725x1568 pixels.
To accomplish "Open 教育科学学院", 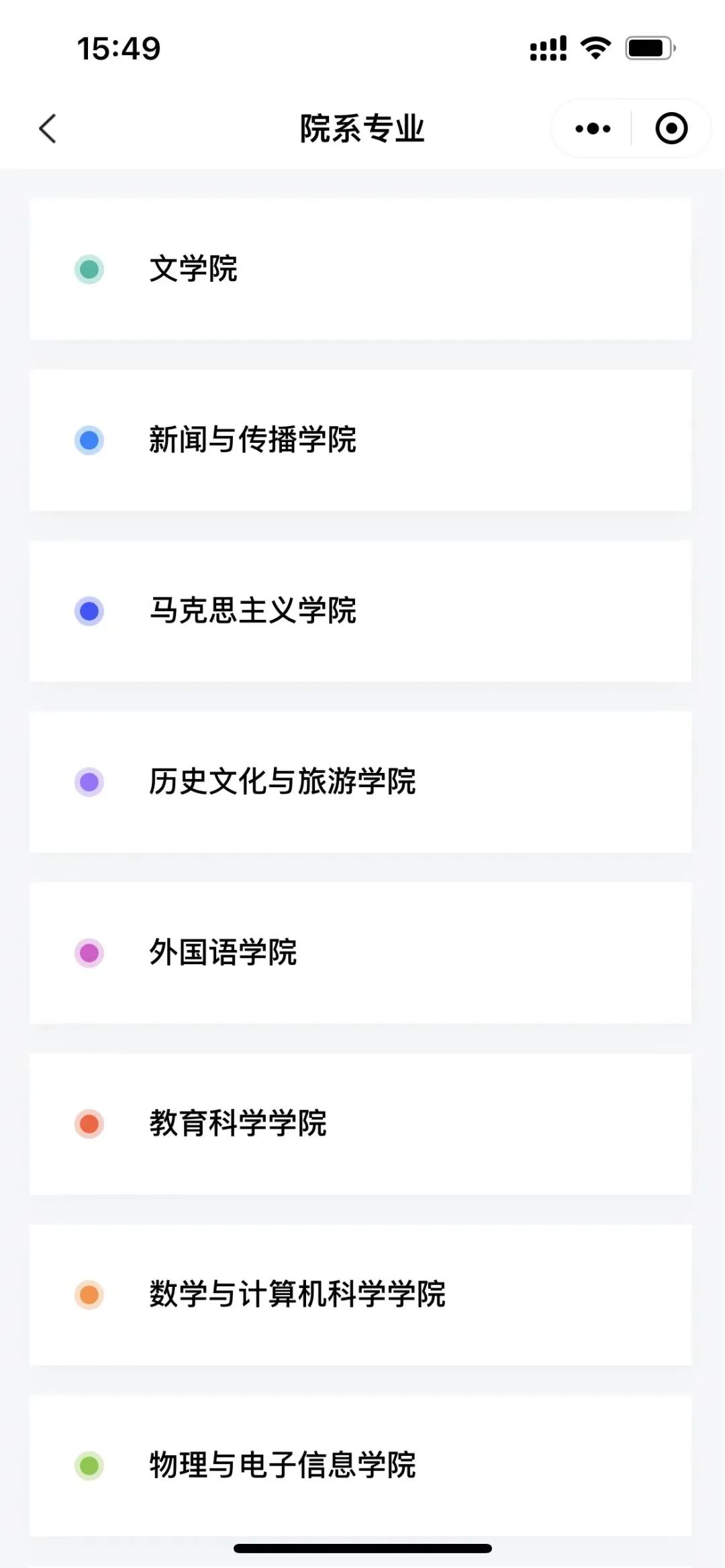I will click(x=360, y=1125).
